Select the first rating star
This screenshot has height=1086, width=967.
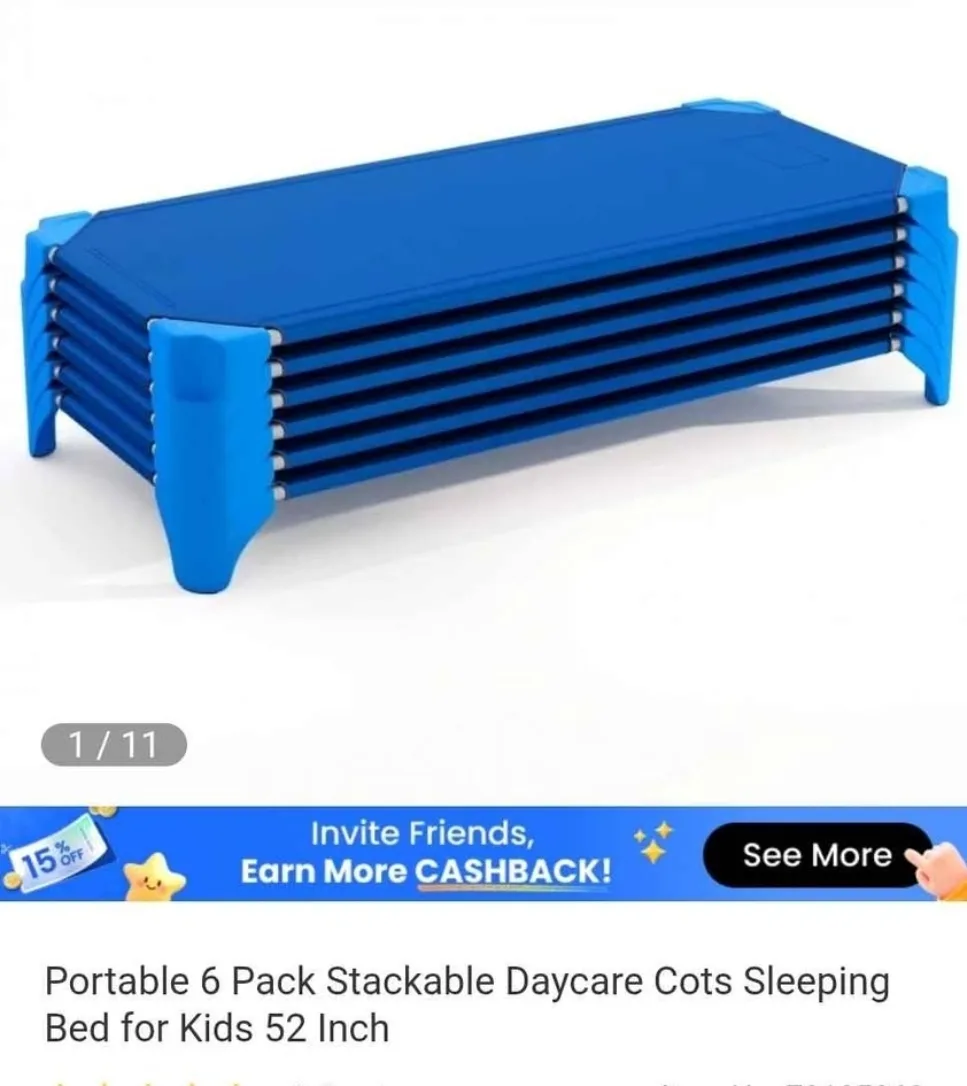[62, 1082]
